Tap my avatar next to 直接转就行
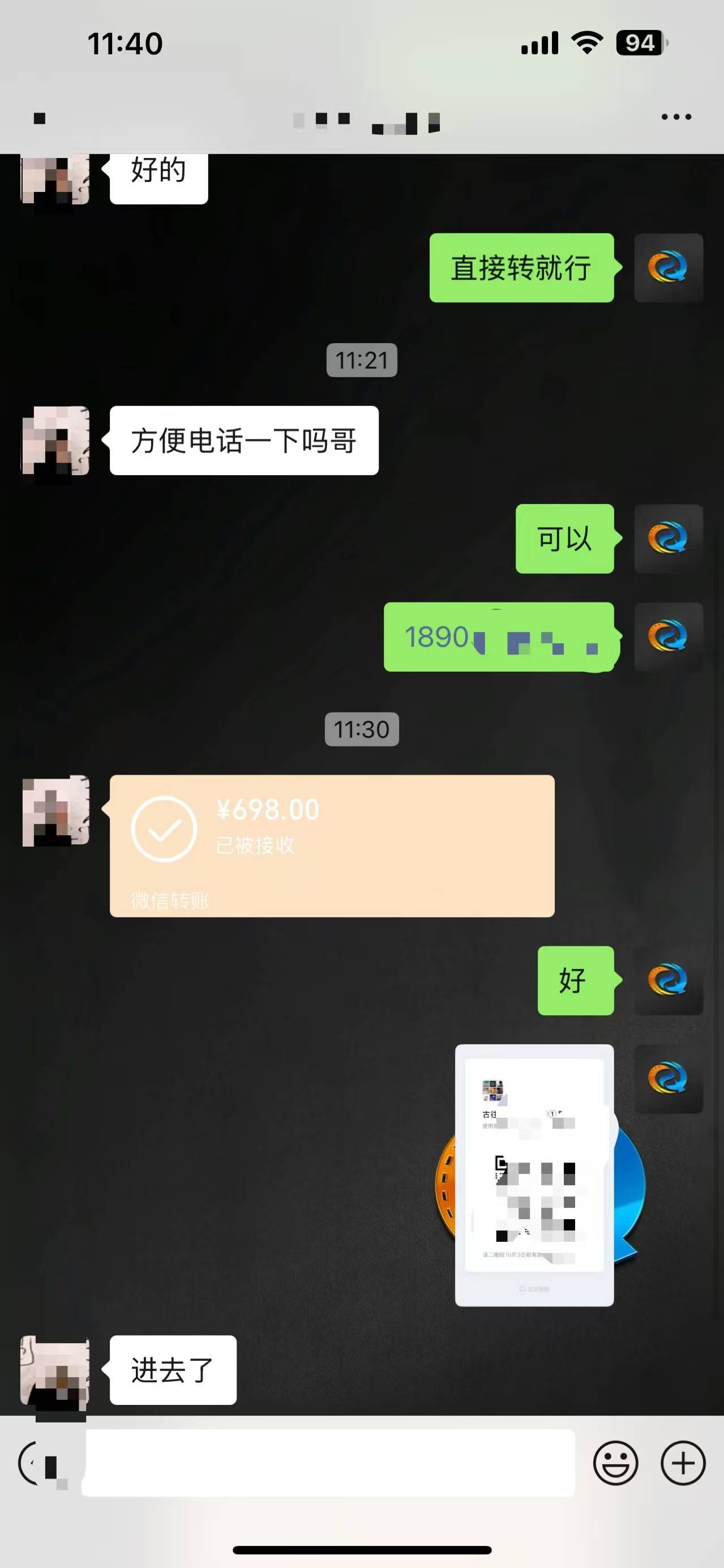This screenshot has height=1568, width=724. (x=668, y=268)
